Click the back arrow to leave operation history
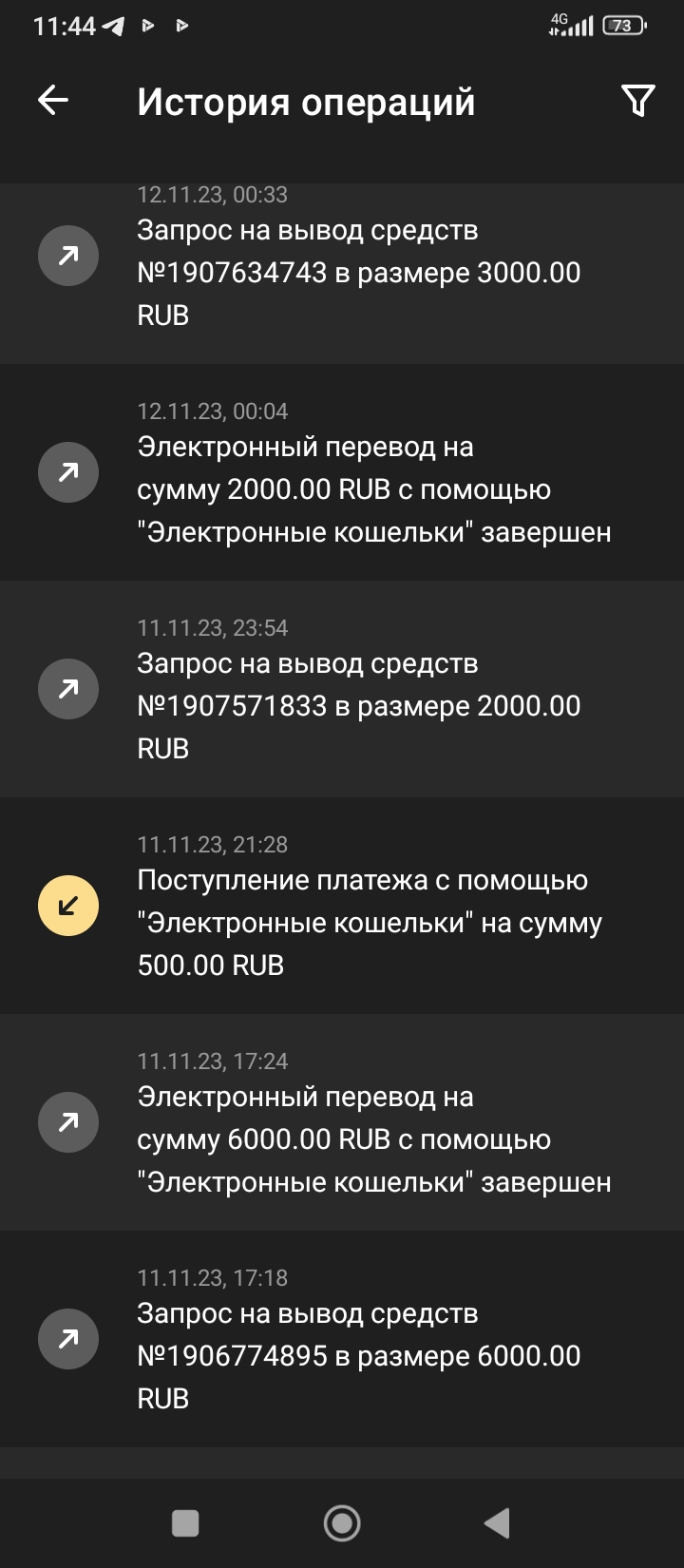The height and width of the screenshot is (1568, 684). click(52, 99)
